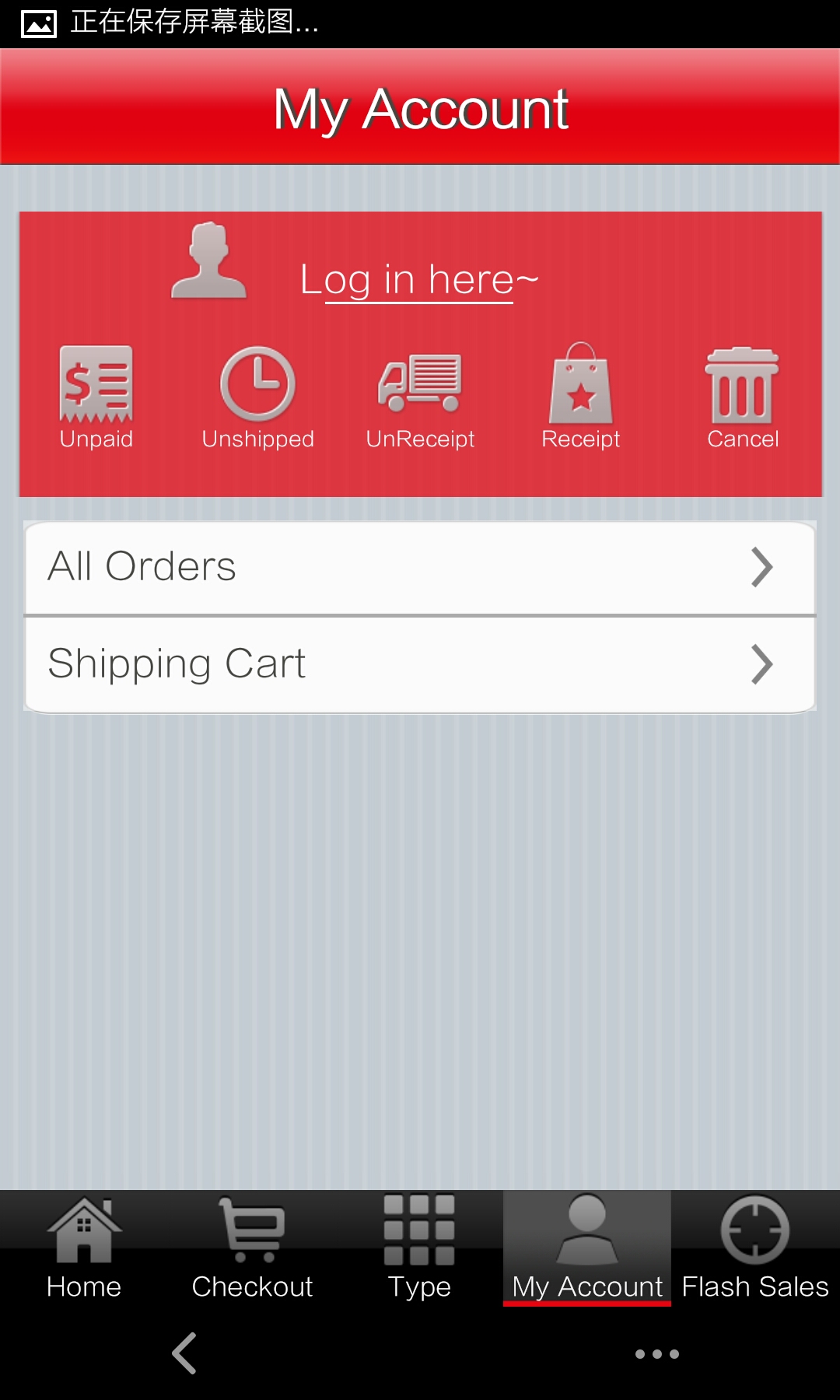Open the All Orders row
The height and width of the screenshot is (1400, 840).
[x=420, y=567]
